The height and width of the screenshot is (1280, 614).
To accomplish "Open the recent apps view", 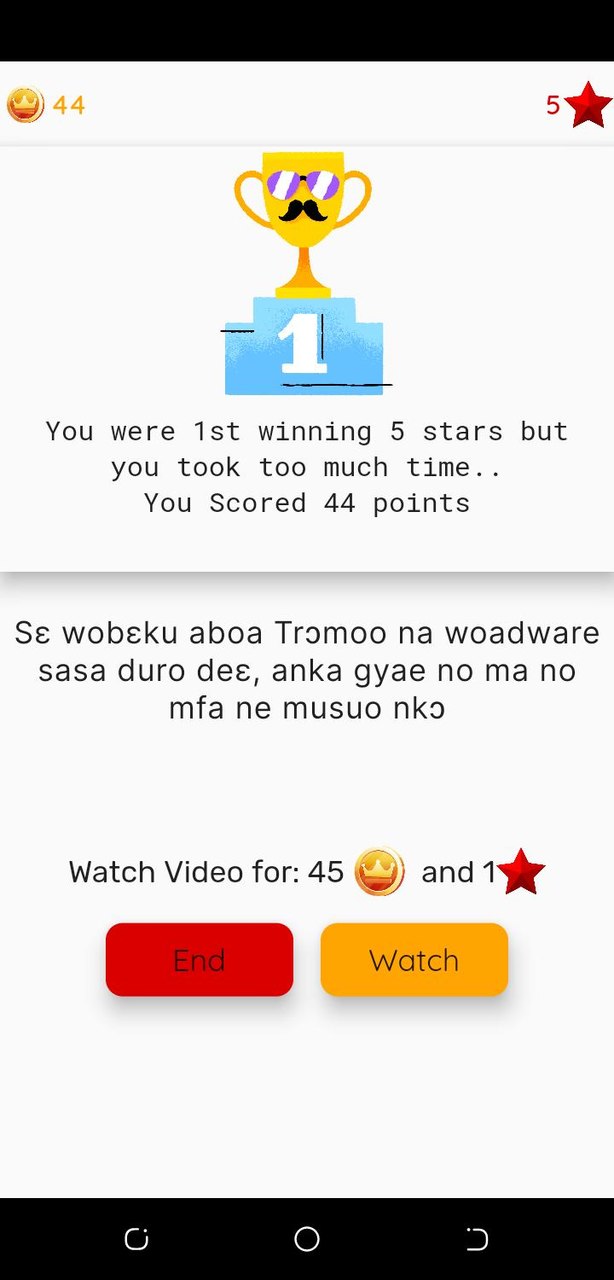I will (137, 1239).
